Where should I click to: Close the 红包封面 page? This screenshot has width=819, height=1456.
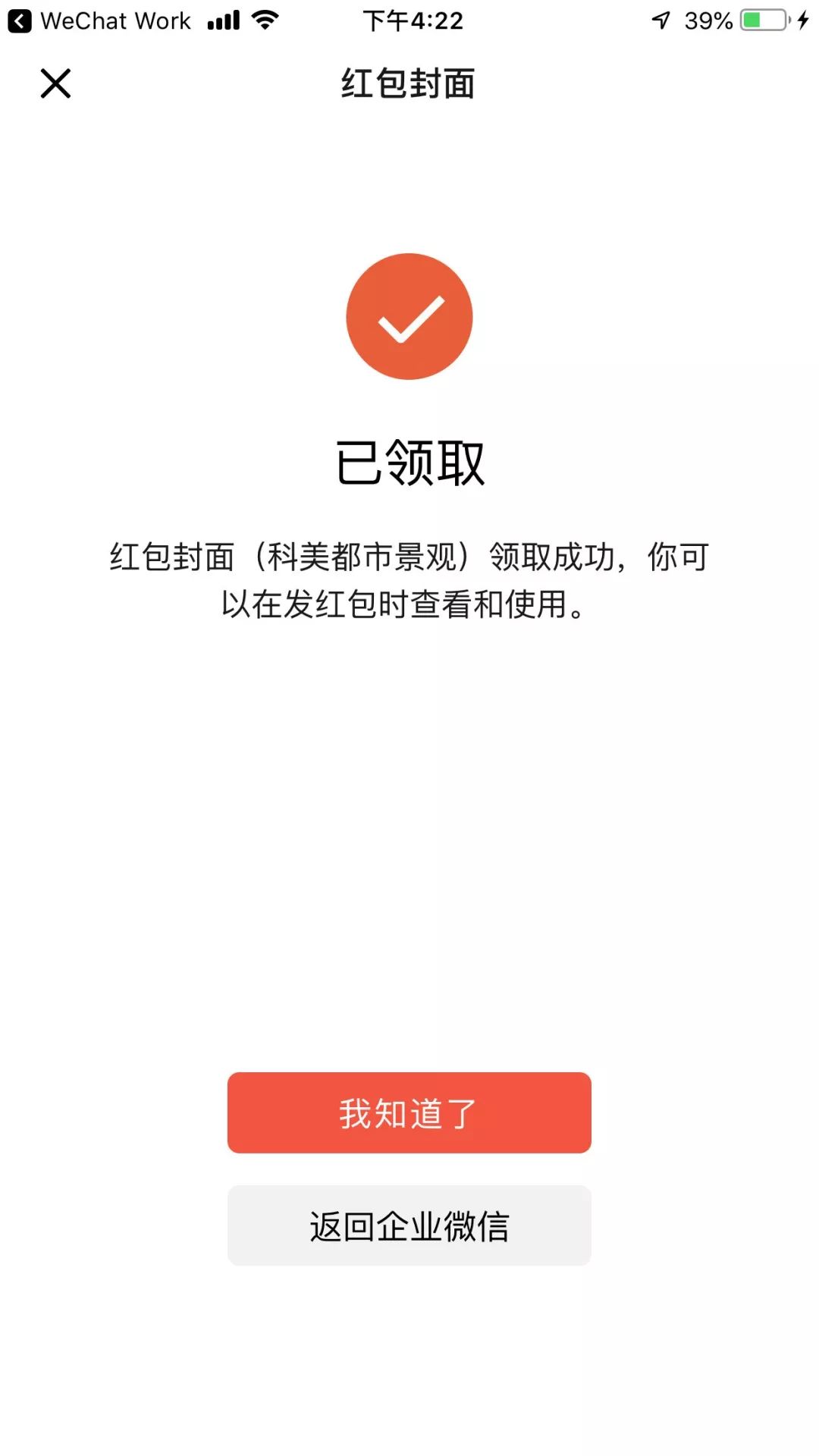coord(55,83)
